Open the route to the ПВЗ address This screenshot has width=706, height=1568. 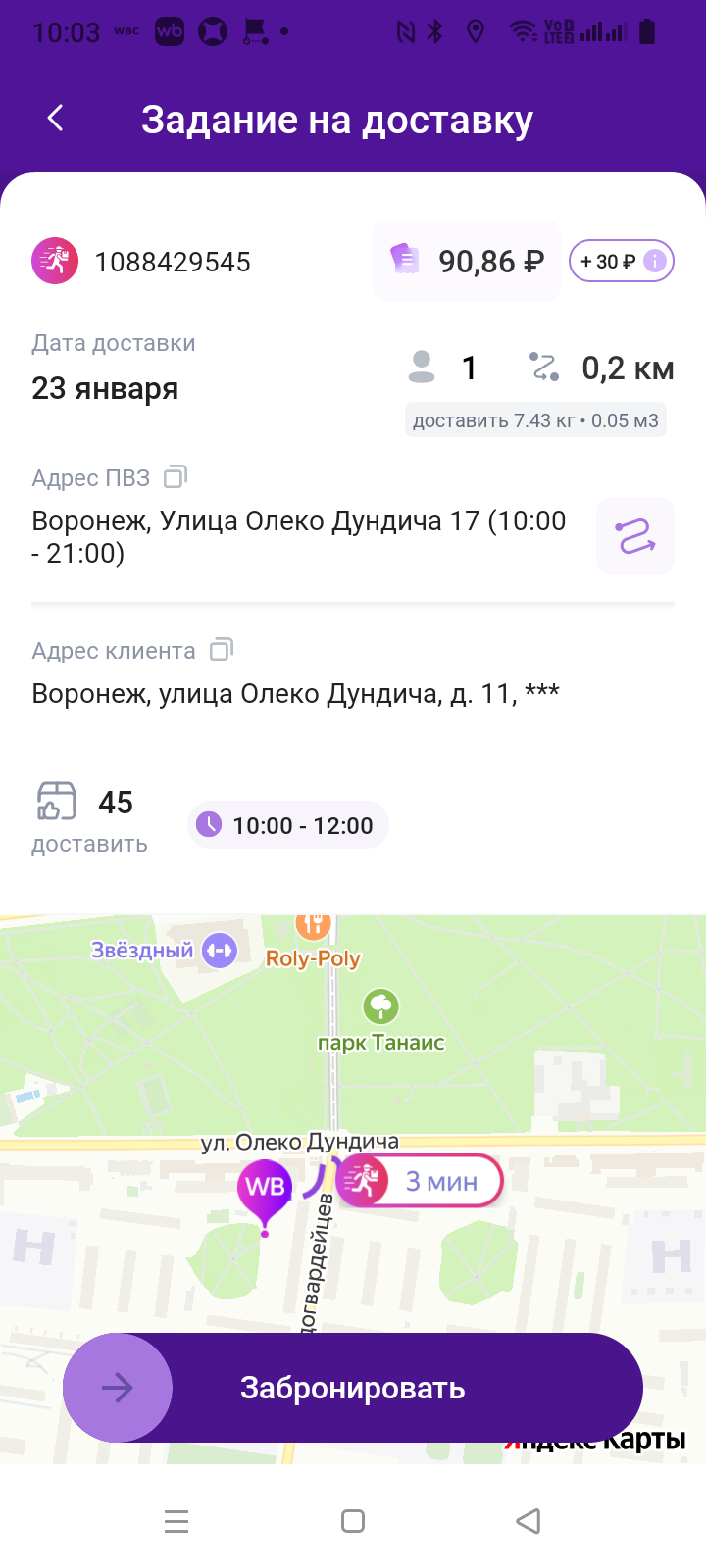click(x=634, y=536)
